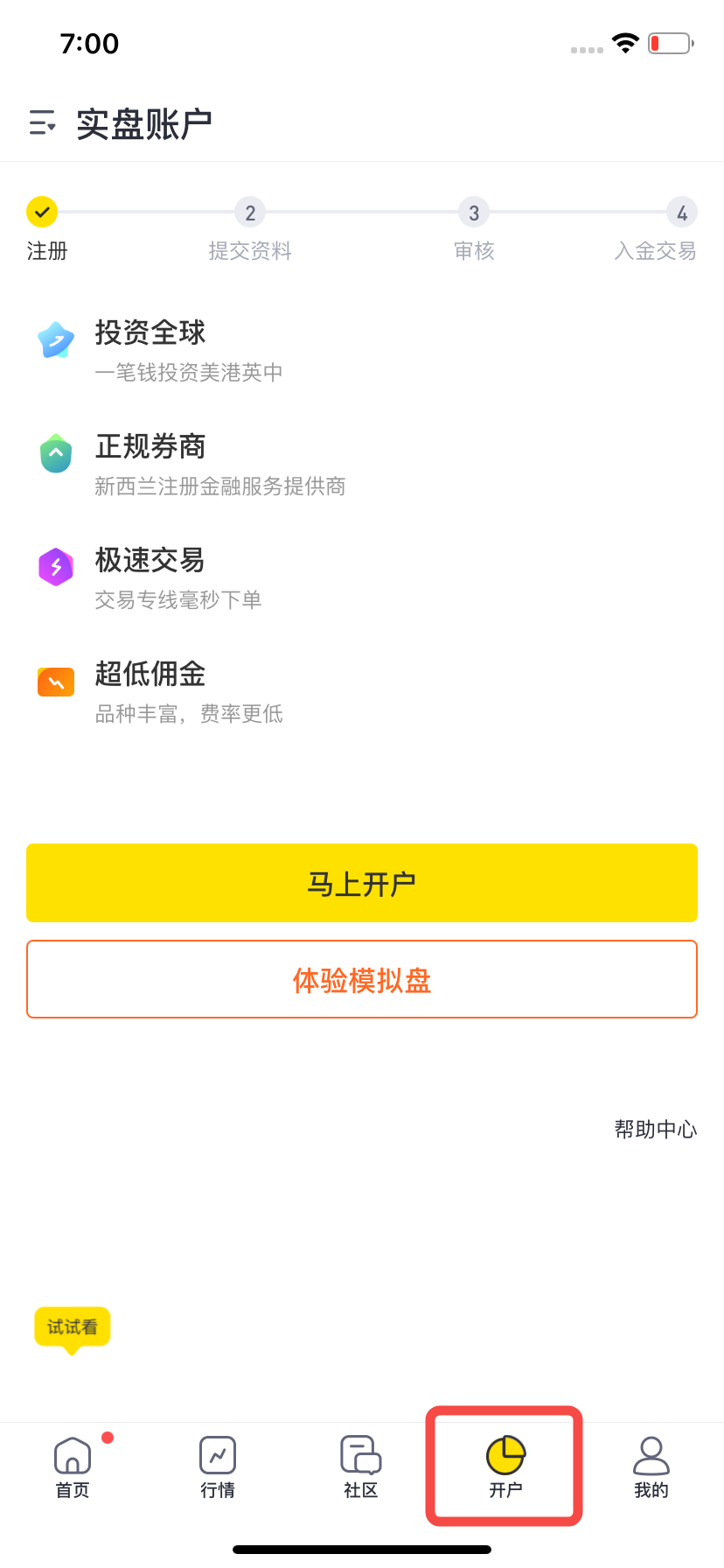Open the 社区 community icon
Image resolution: width=724 pixels, height=1568 pixels.
coord(362,1452)
